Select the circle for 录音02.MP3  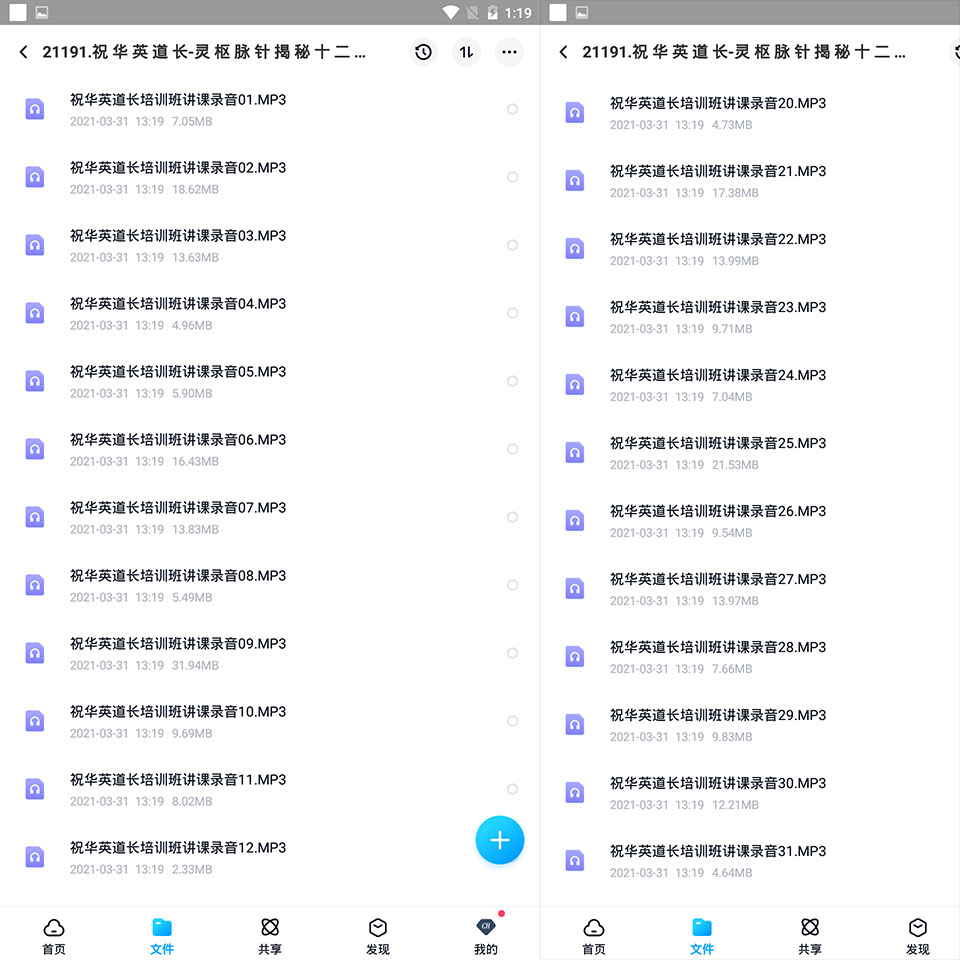coord(512,177)
